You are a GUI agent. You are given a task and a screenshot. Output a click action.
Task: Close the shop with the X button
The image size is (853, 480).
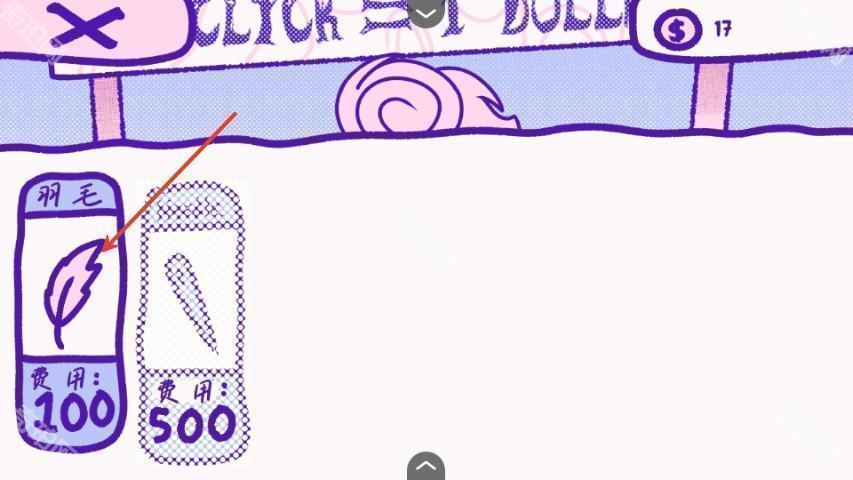(x=86, y=27)
